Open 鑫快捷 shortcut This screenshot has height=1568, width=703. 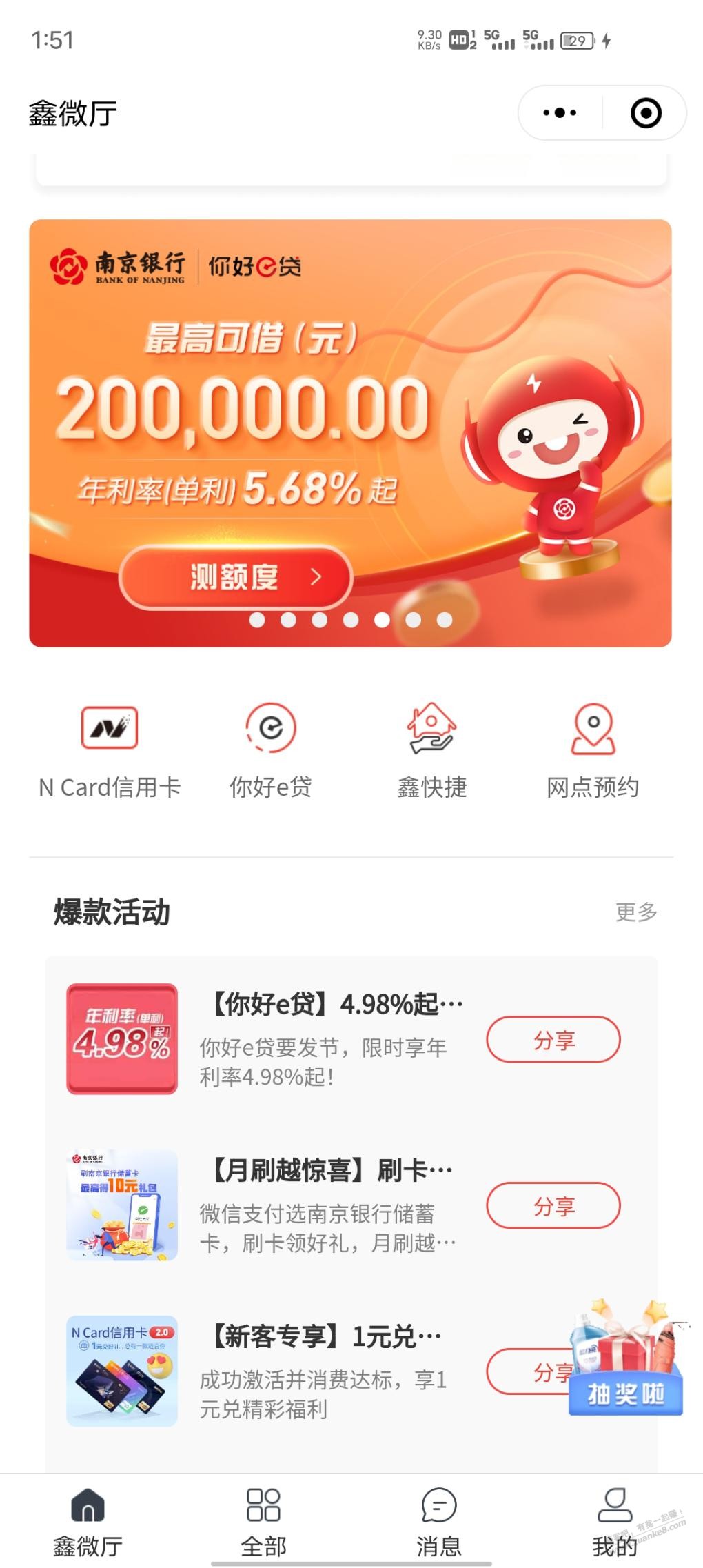pyautogui.click(x=431, y=750)
